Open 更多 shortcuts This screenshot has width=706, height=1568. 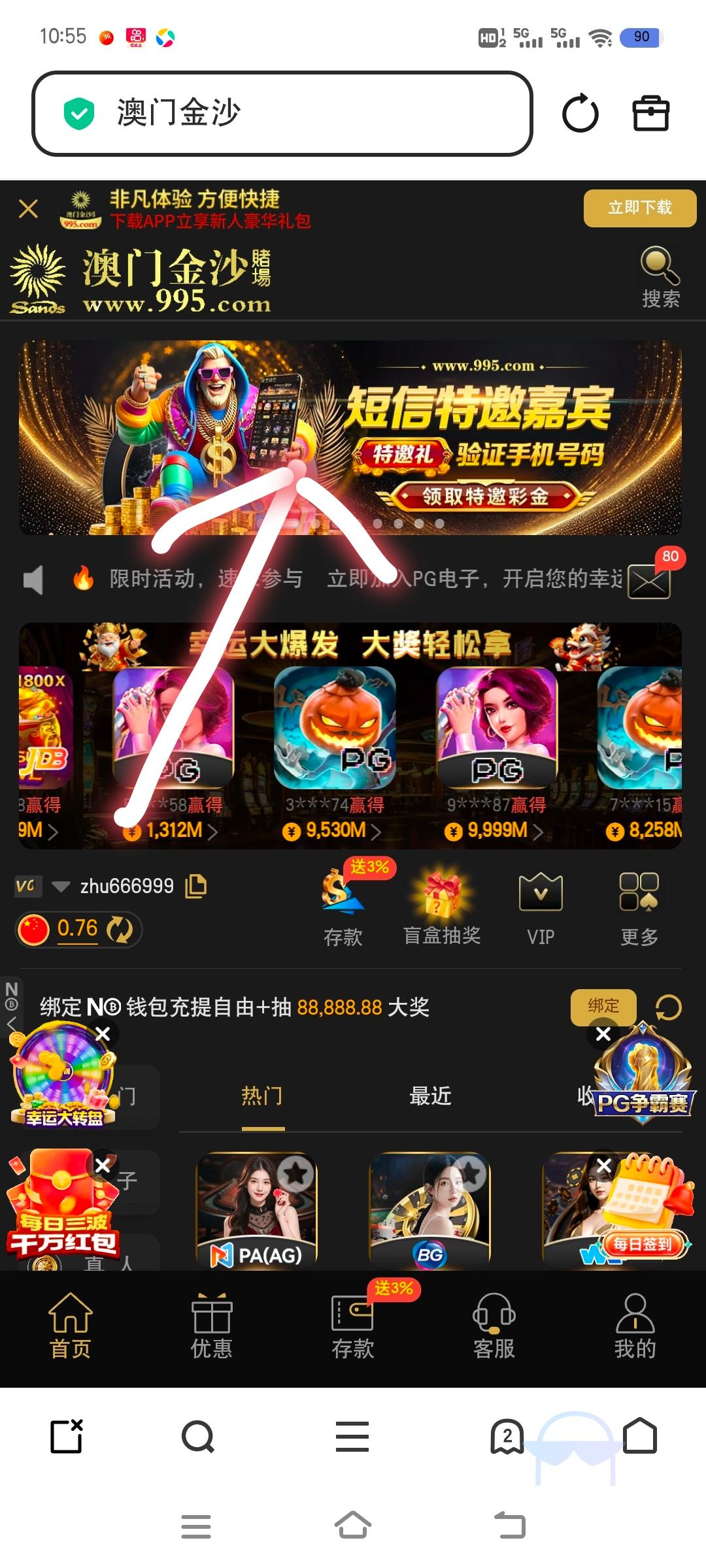(639, 908)
